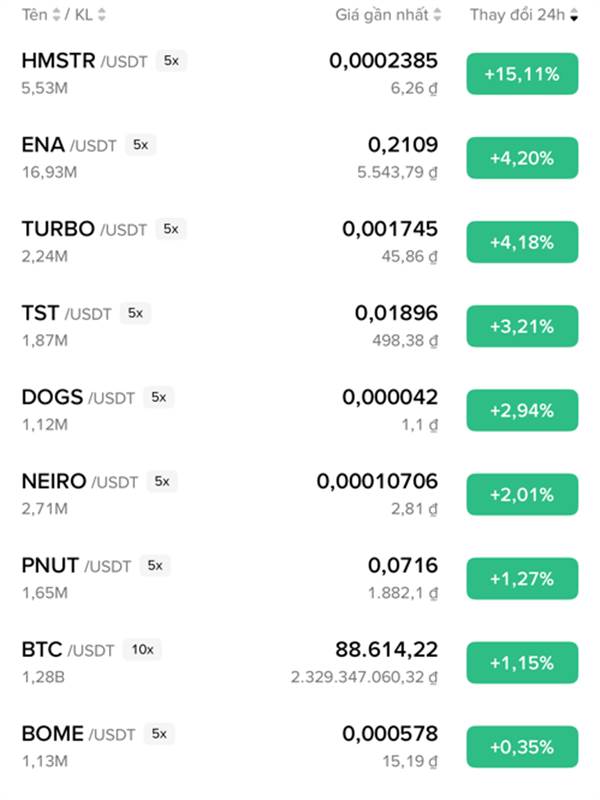The image size is (600, 800).
Task: Sort by latest price Giá gần nhất
Action: click(388, 15)
